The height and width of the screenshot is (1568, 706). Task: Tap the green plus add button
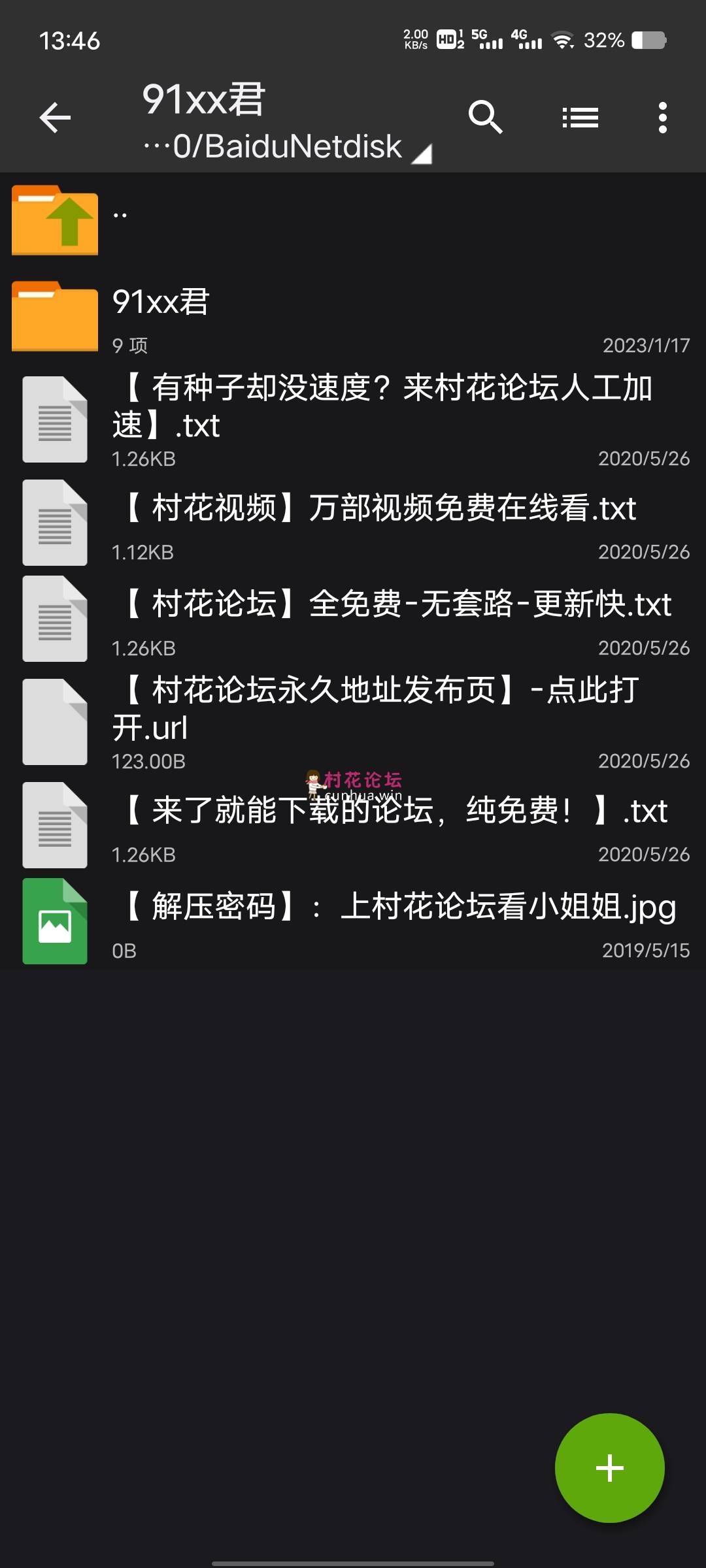(610, 1468)
